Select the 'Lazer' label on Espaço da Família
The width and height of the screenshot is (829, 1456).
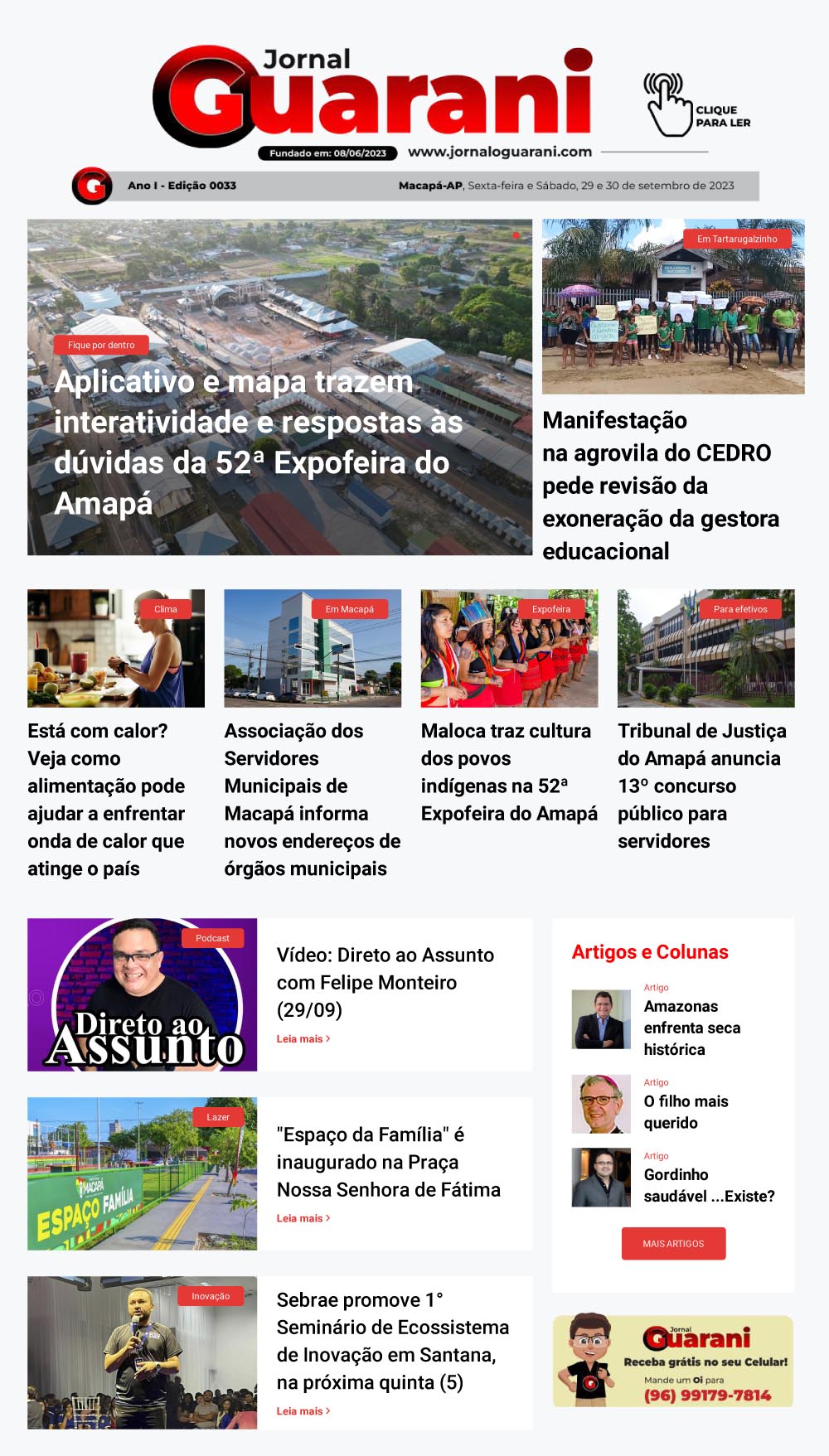[x=217, y=1117]
